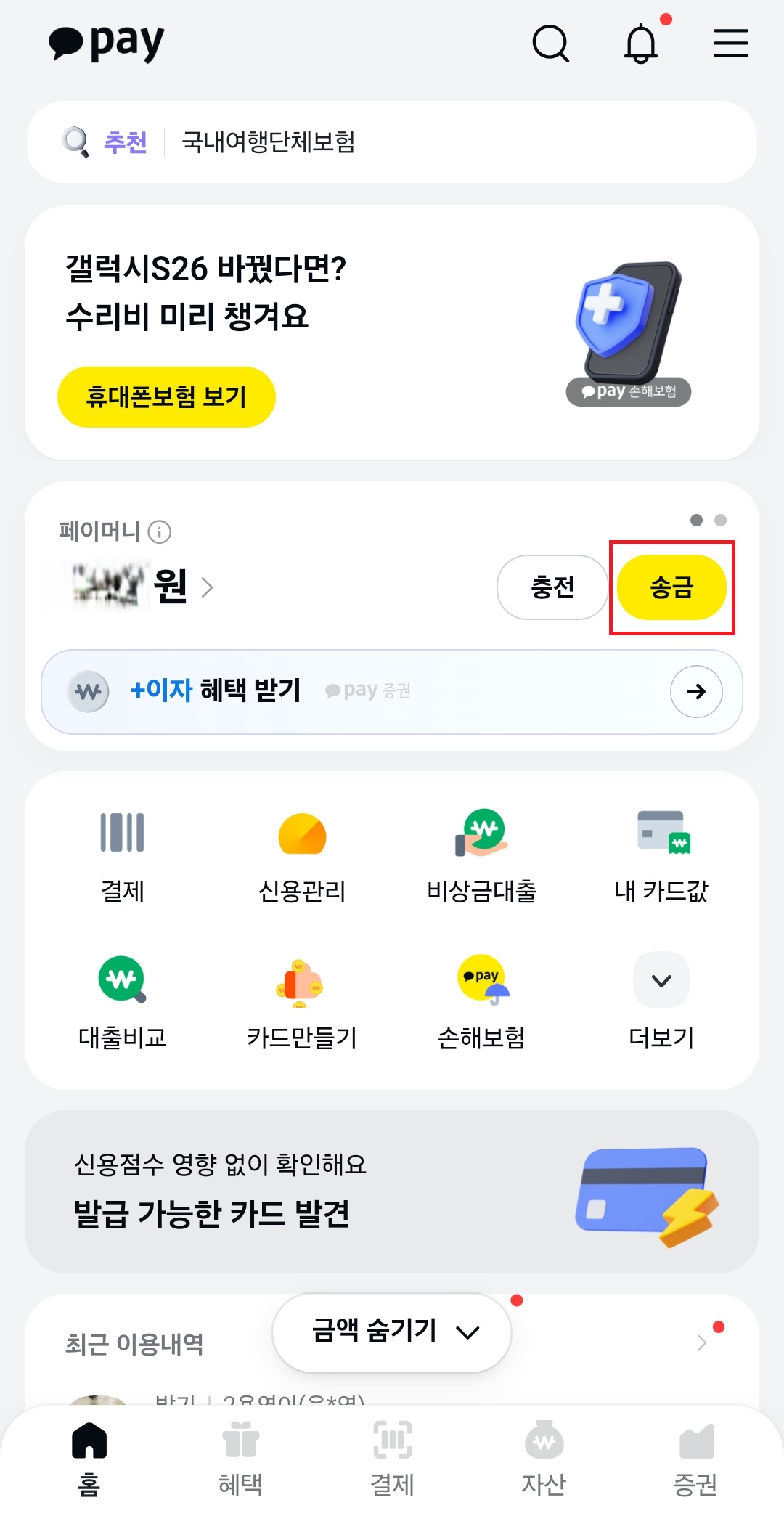
Task: Tap the 추천 국내여행단체보험 search box
Action: (392, 142)
